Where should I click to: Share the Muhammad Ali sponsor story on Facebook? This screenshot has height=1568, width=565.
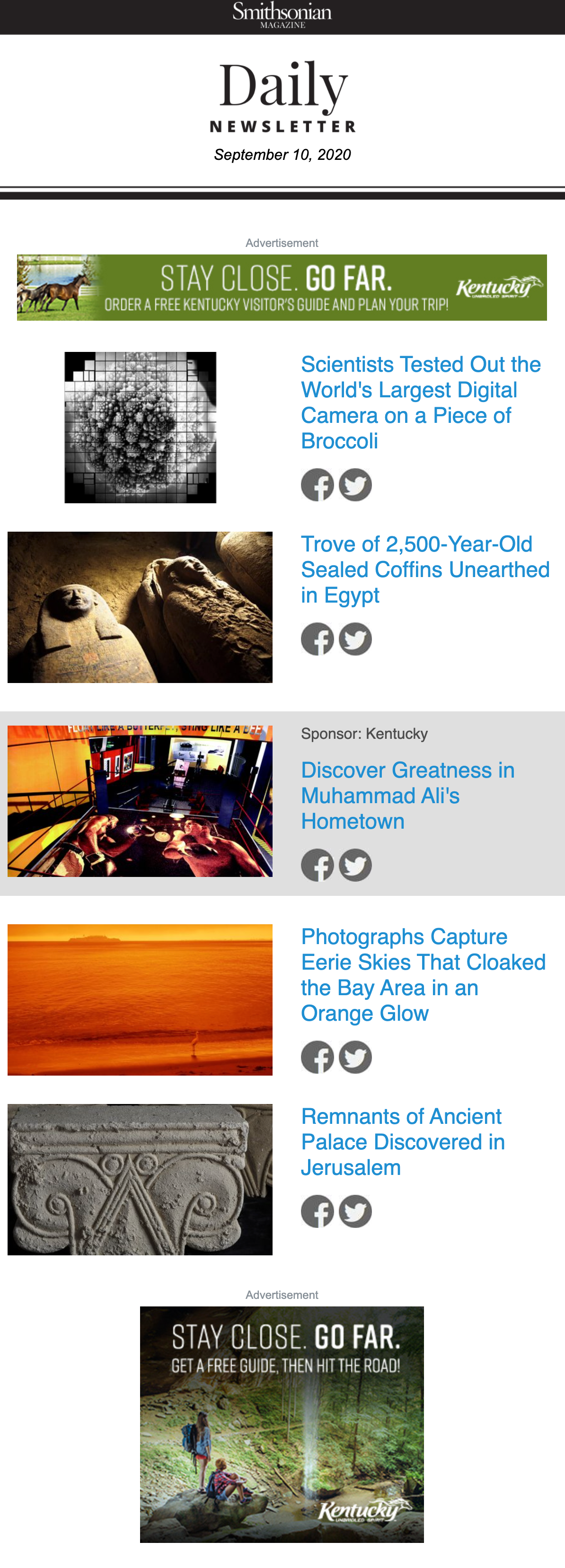tap(317, 865)
